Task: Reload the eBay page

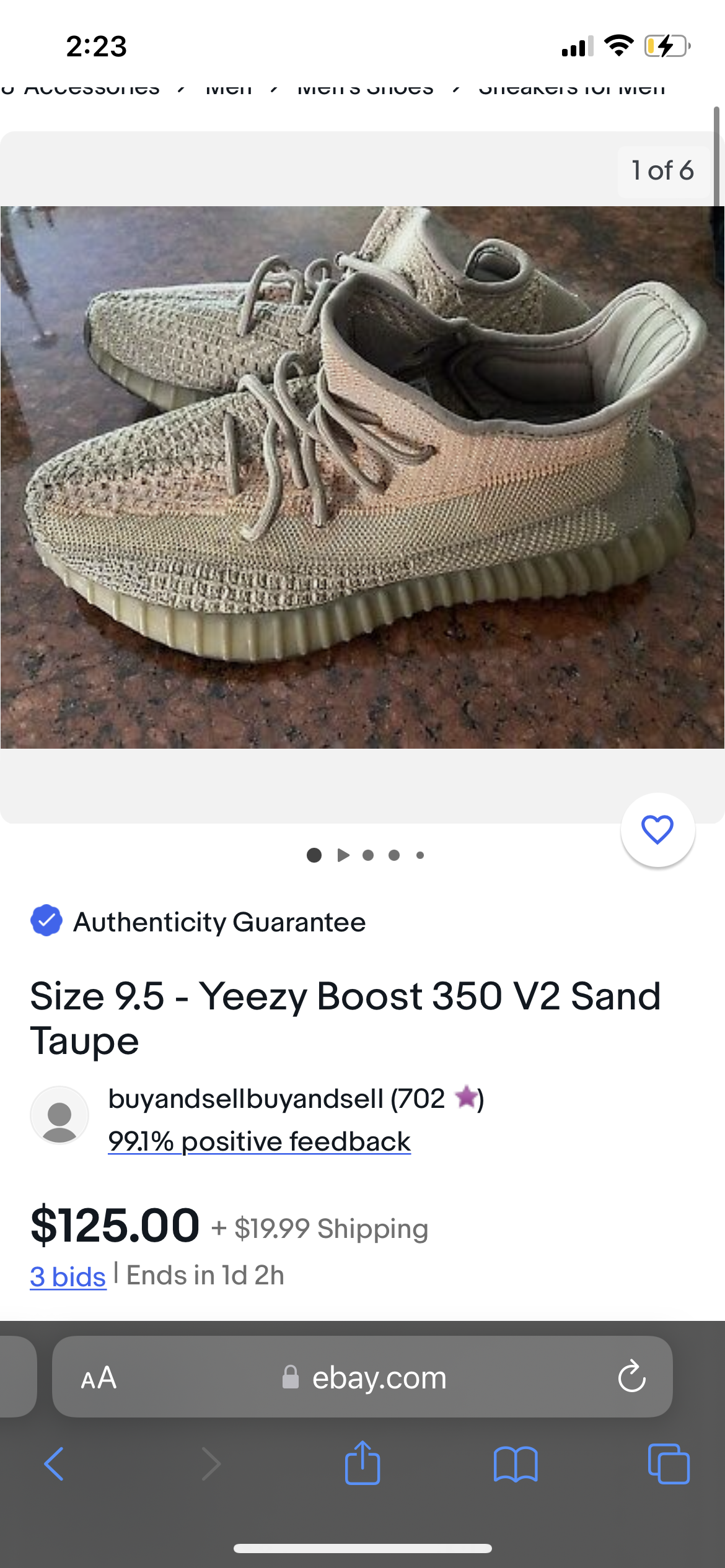Action: pos(631,1377)
